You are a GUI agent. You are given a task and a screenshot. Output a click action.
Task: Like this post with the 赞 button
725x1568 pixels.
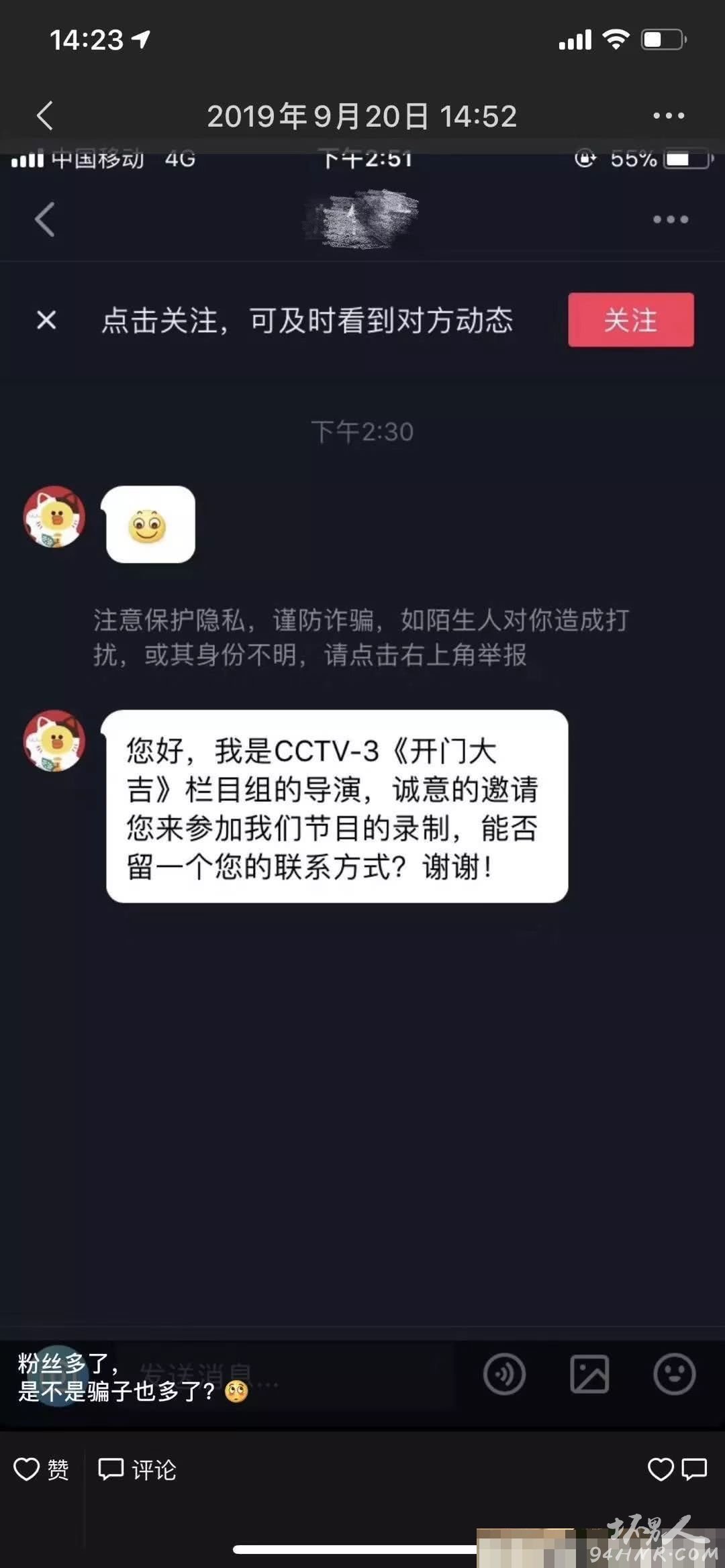42,1469
